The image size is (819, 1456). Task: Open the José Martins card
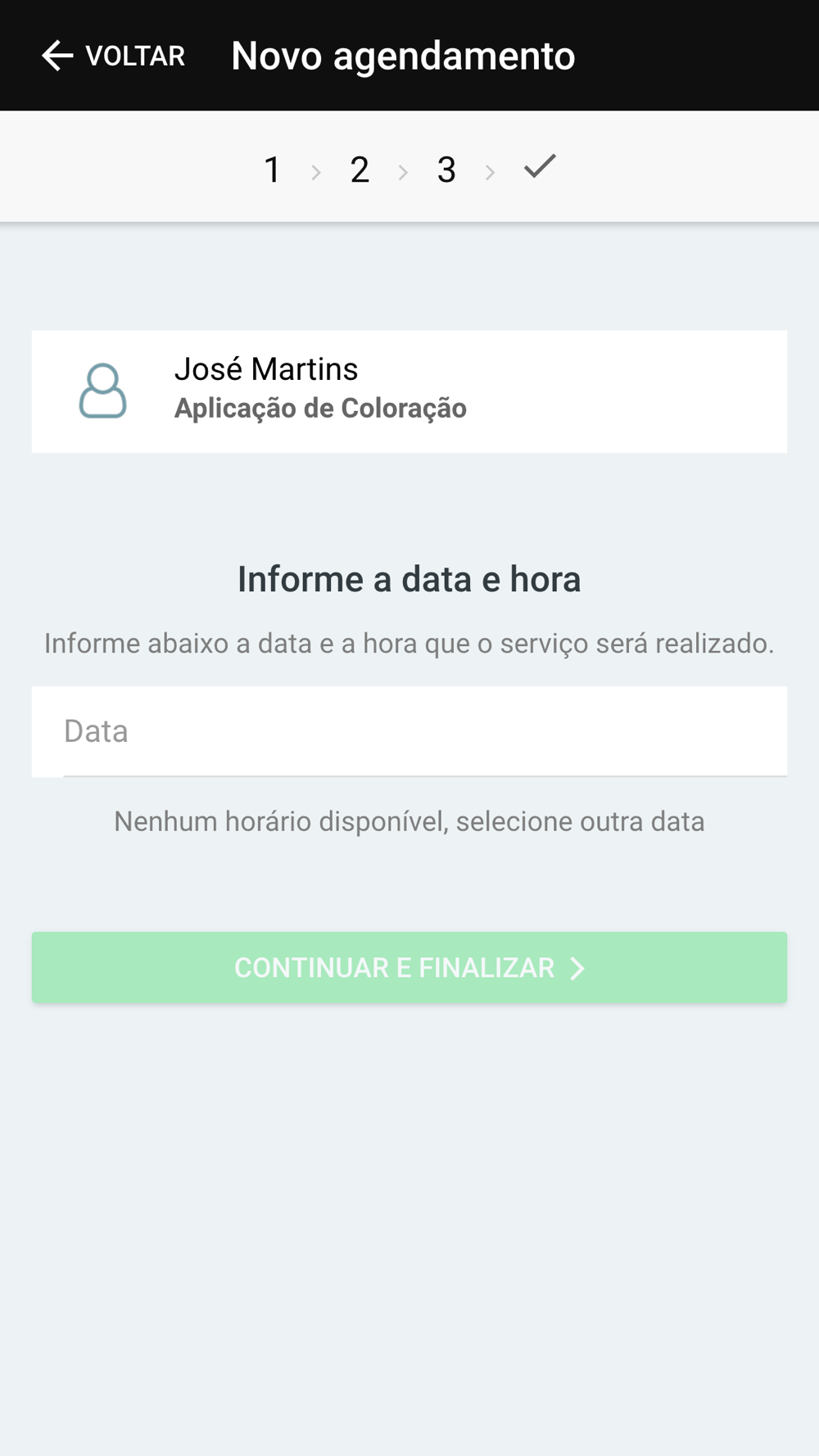pos(409,391)
